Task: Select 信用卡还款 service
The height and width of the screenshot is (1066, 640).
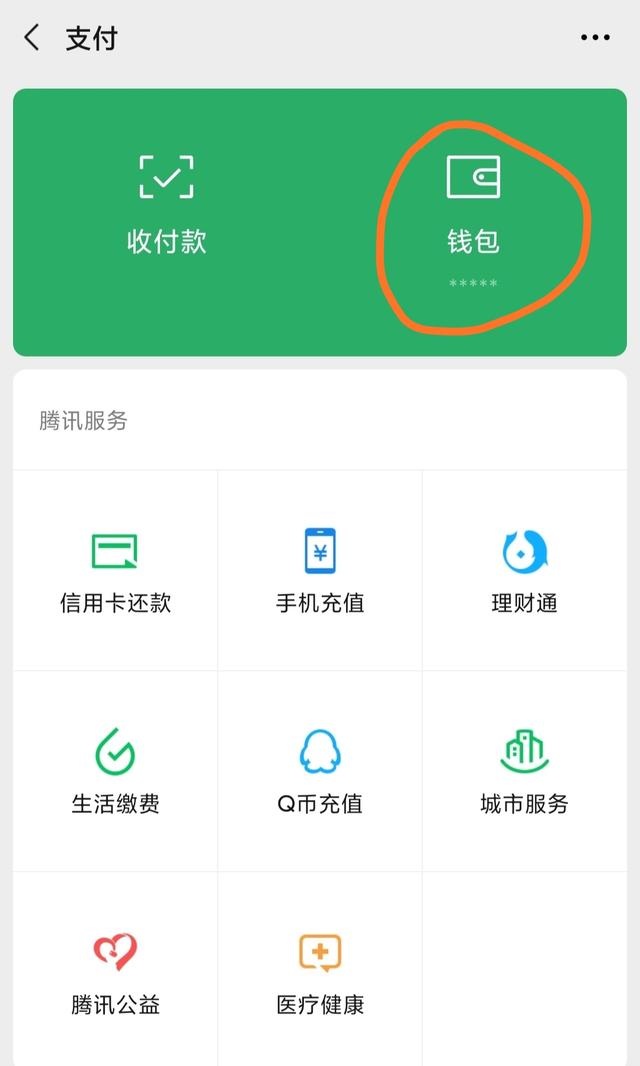Action: [115, 571]
